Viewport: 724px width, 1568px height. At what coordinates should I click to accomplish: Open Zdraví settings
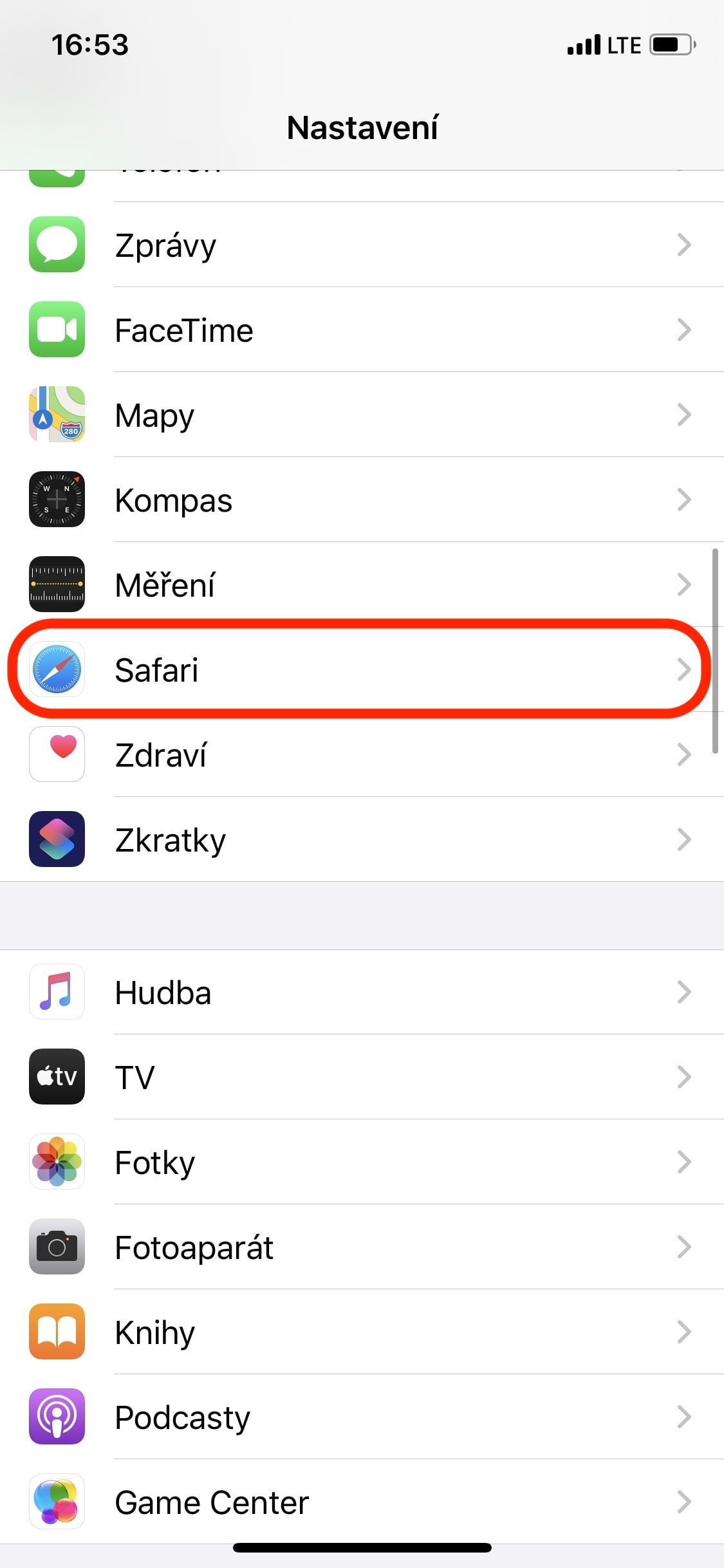click(360, 755)
